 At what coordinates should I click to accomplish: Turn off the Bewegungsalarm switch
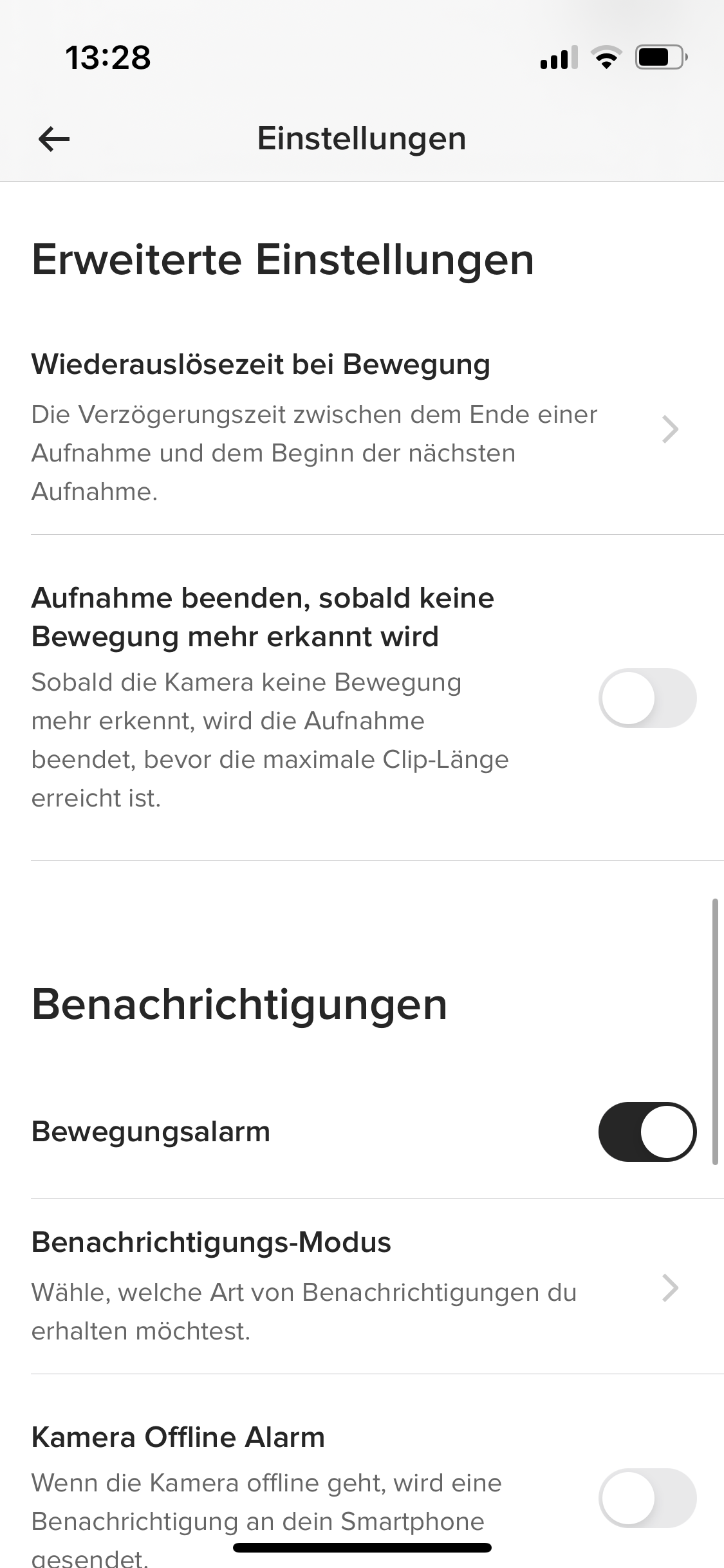point(647,1132)
